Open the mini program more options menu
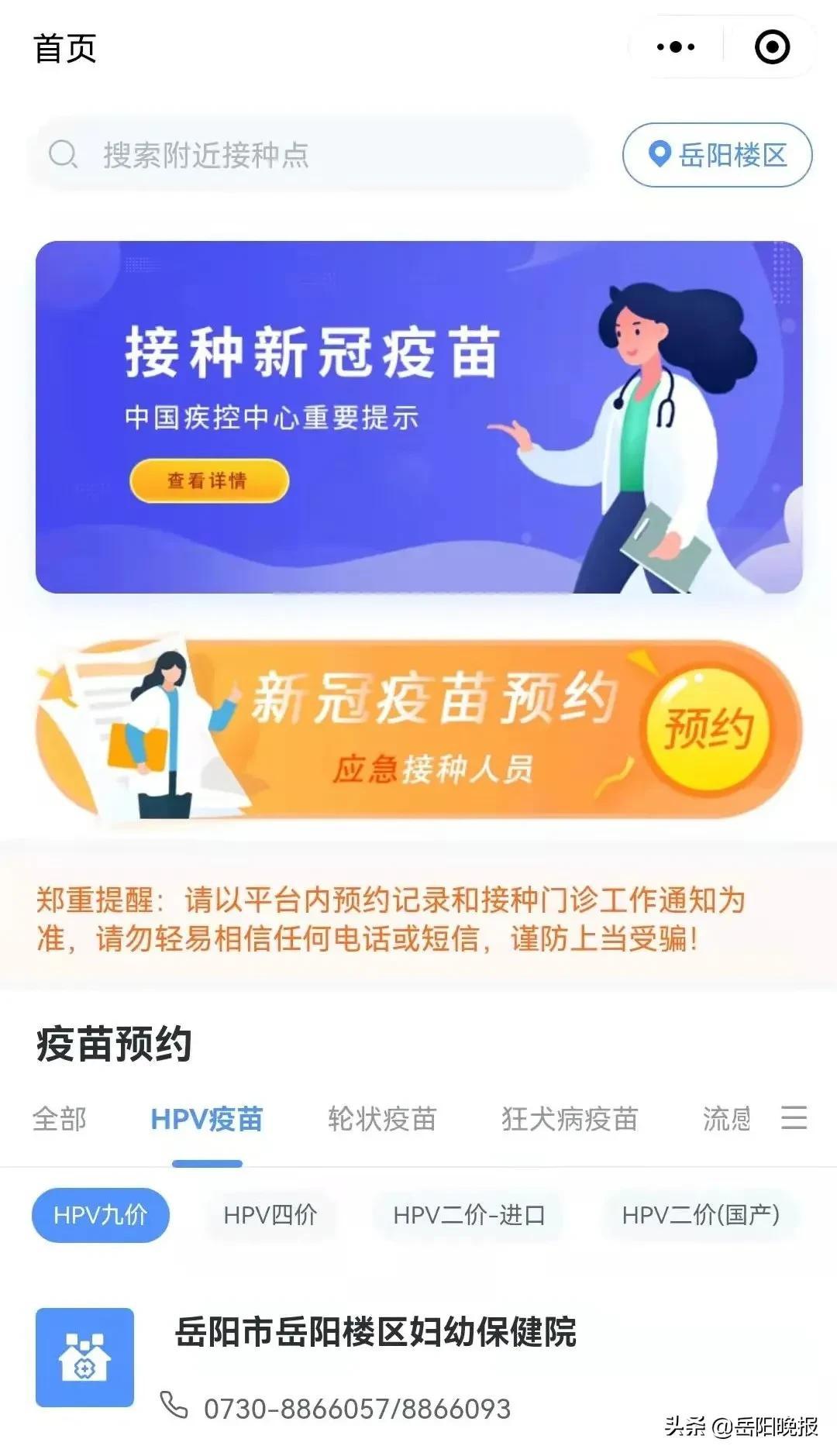Viewport: 837px width, 1456px height. coord(675,48)
